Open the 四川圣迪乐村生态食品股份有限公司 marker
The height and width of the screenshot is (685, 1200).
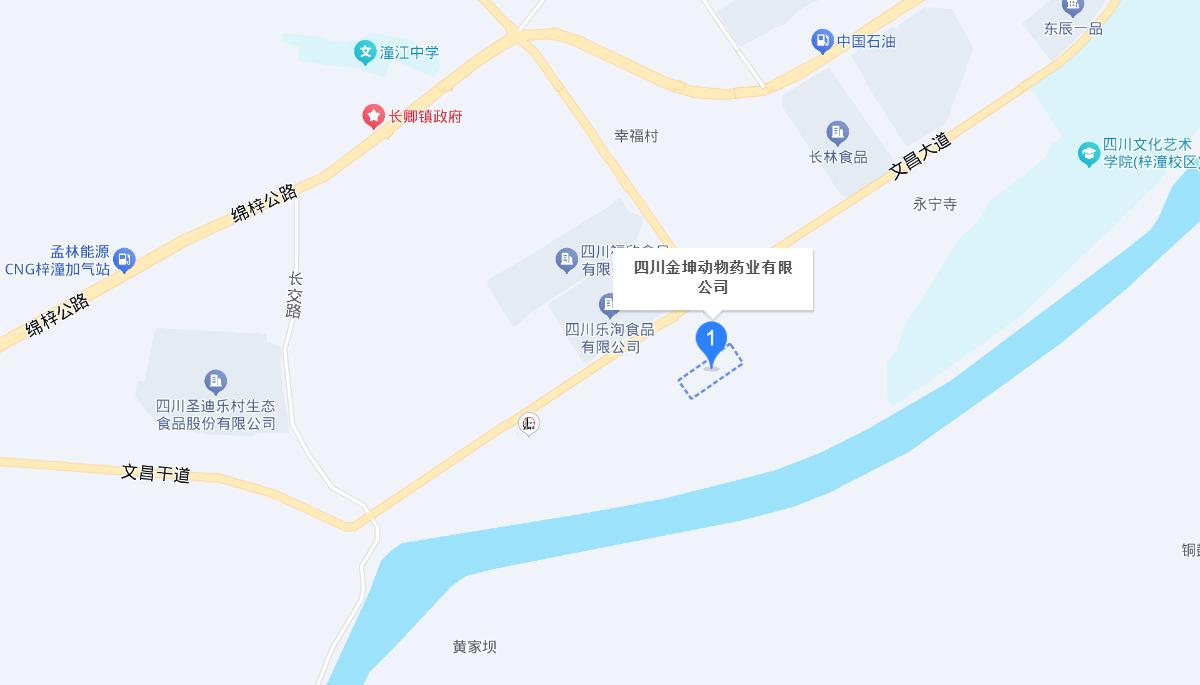tap(215, 382)
